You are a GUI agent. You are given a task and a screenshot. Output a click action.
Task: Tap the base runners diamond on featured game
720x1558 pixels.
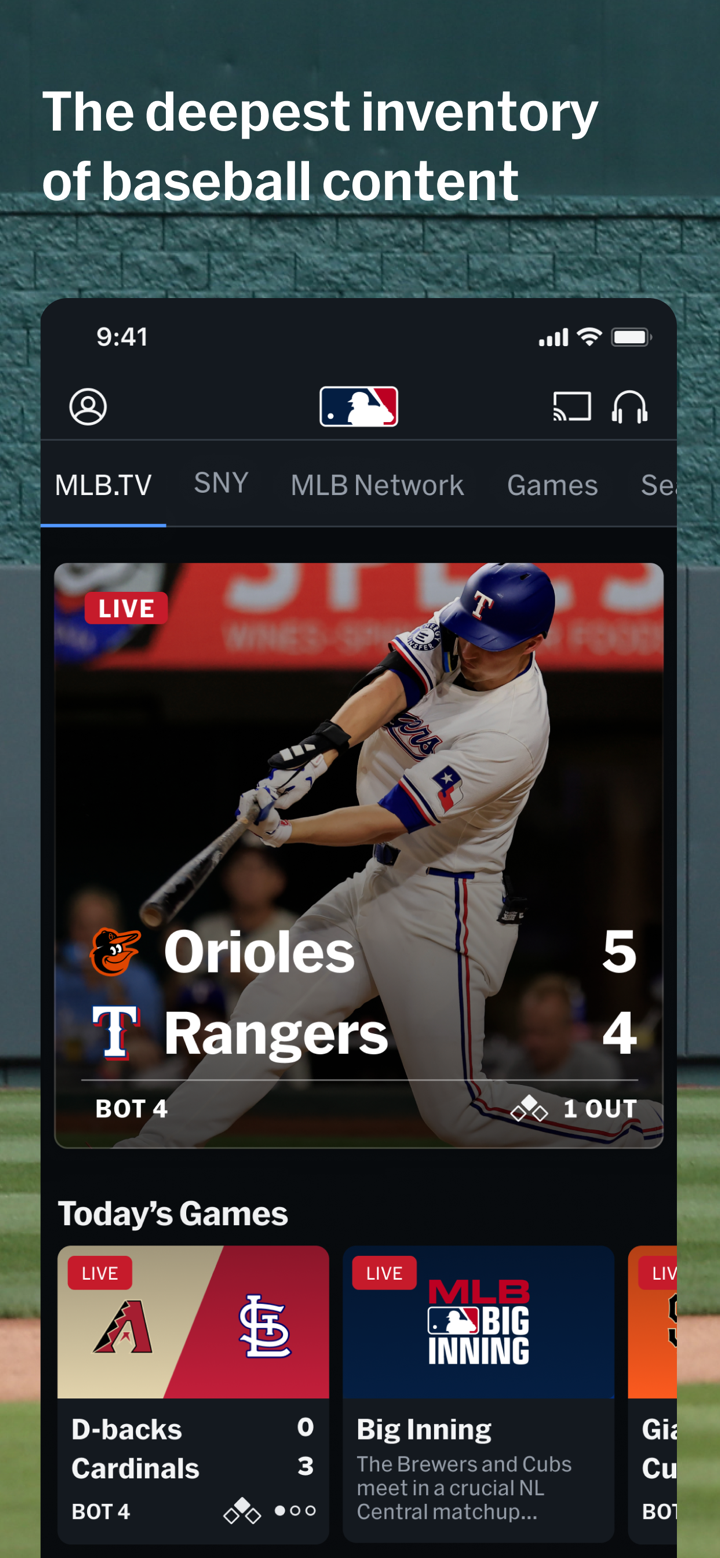[530, 1108]
